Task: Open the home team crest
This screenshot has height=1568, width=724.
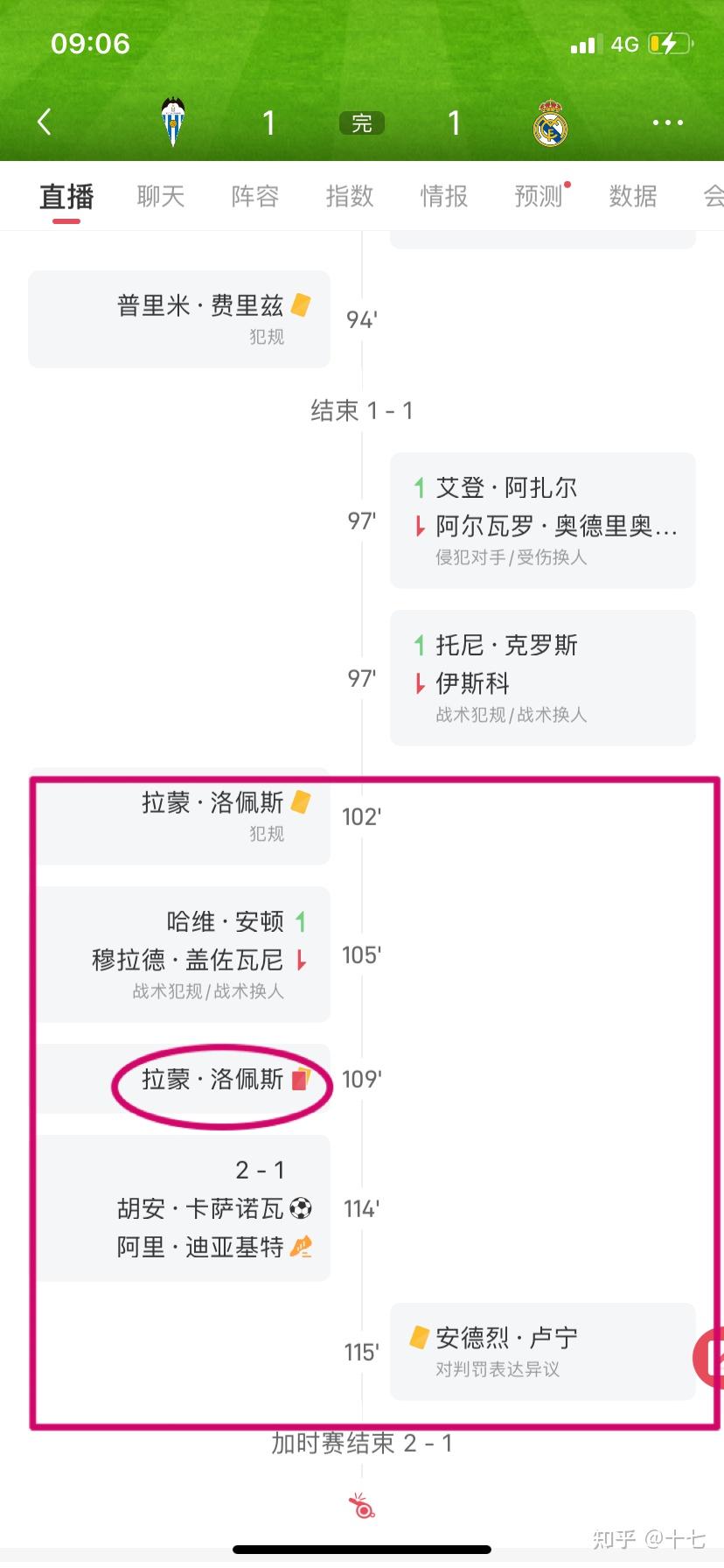Action: pos(173,122)
